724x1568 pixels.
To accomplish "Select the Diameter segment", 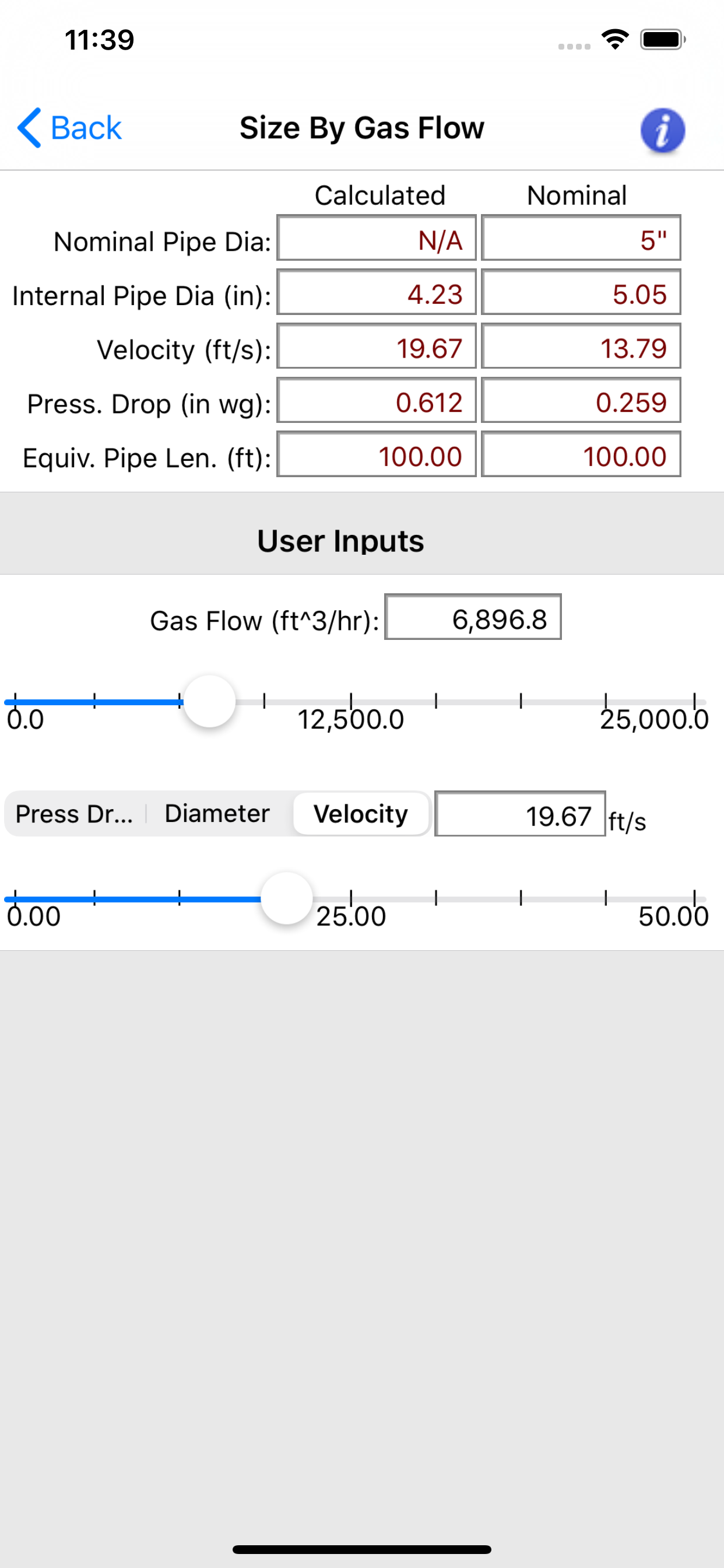I will pos(217,814).
